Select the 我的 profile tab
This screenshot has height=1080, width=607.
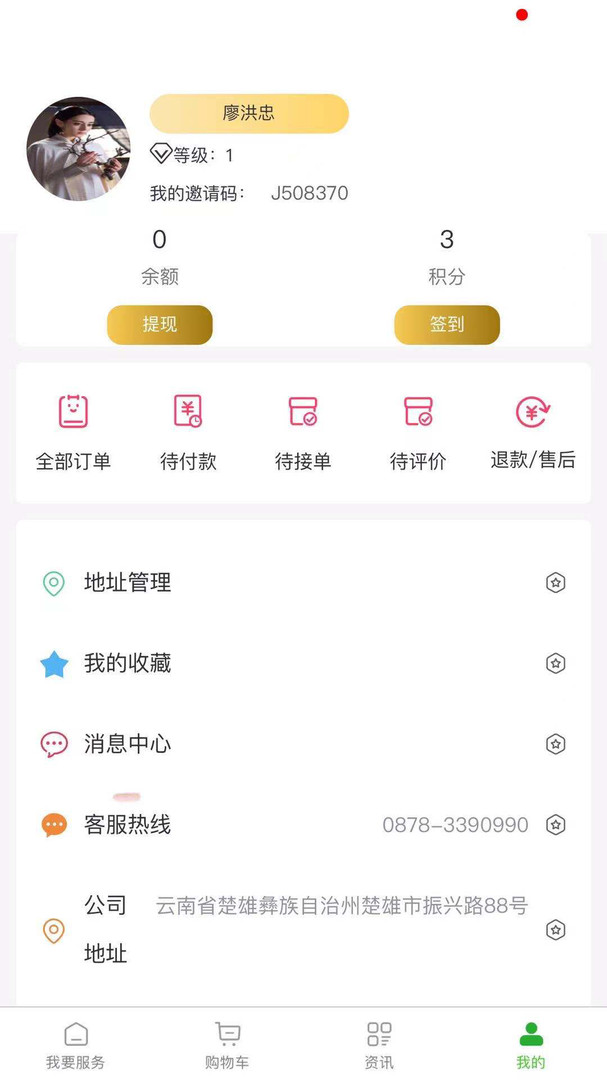(x=531, y=1045)
